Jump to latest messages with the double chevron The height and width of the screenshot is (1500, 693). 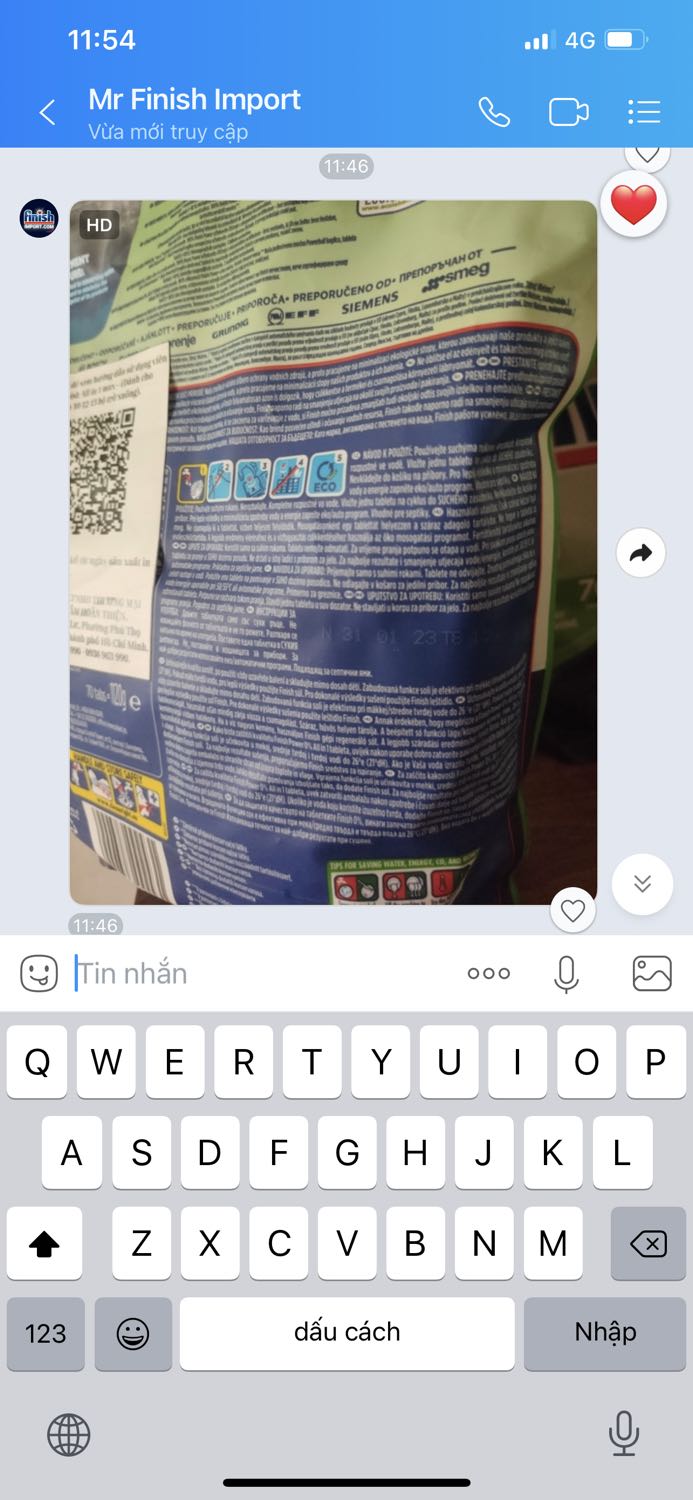pos(642,884)
